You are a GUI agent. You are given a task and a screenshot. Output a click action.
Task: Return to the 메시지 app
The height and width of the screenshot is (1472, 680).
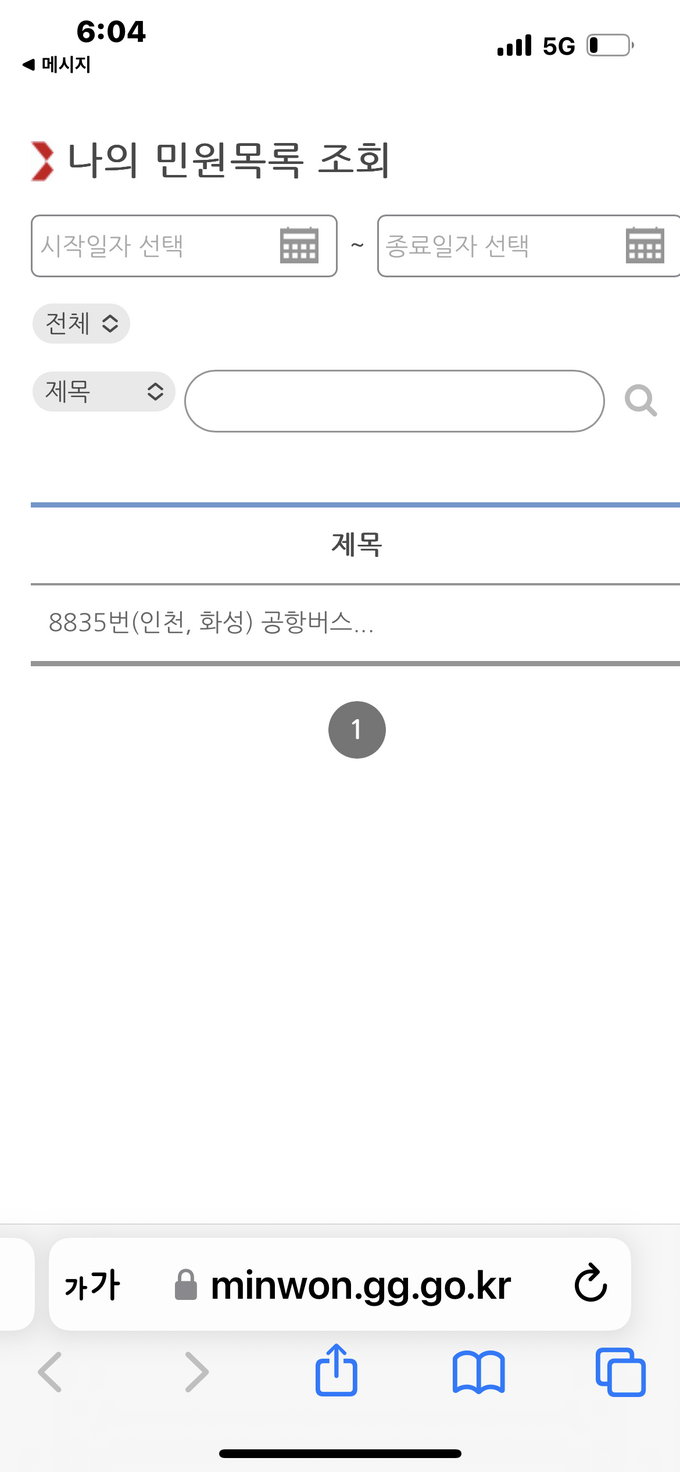57,65
